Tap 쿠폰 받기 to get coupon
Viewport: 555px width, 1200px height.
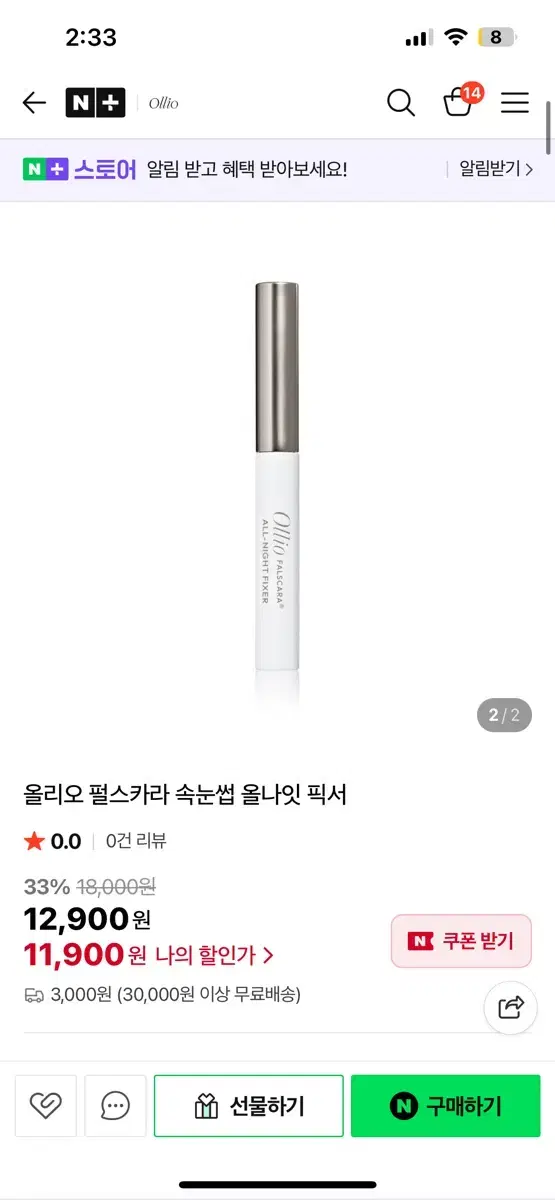(461, 941)
